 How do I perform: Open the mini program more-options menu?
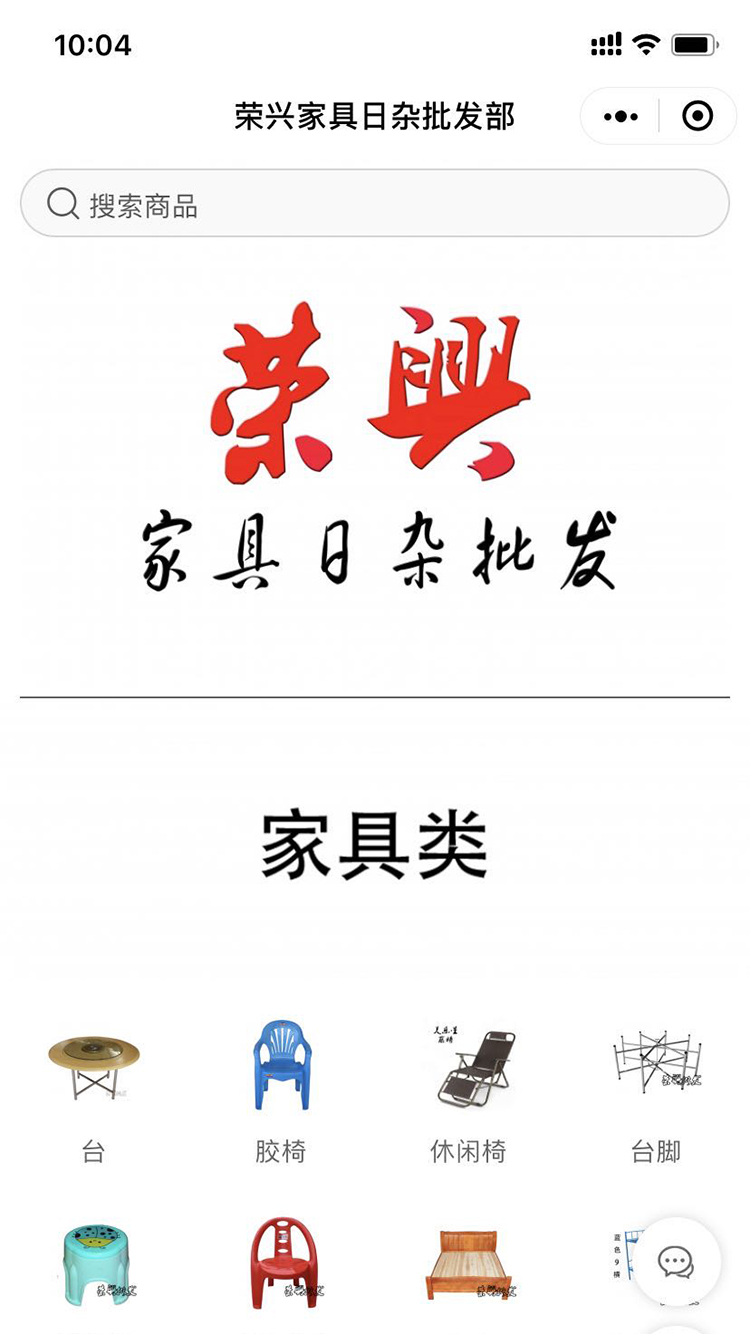tap(621, 117)
